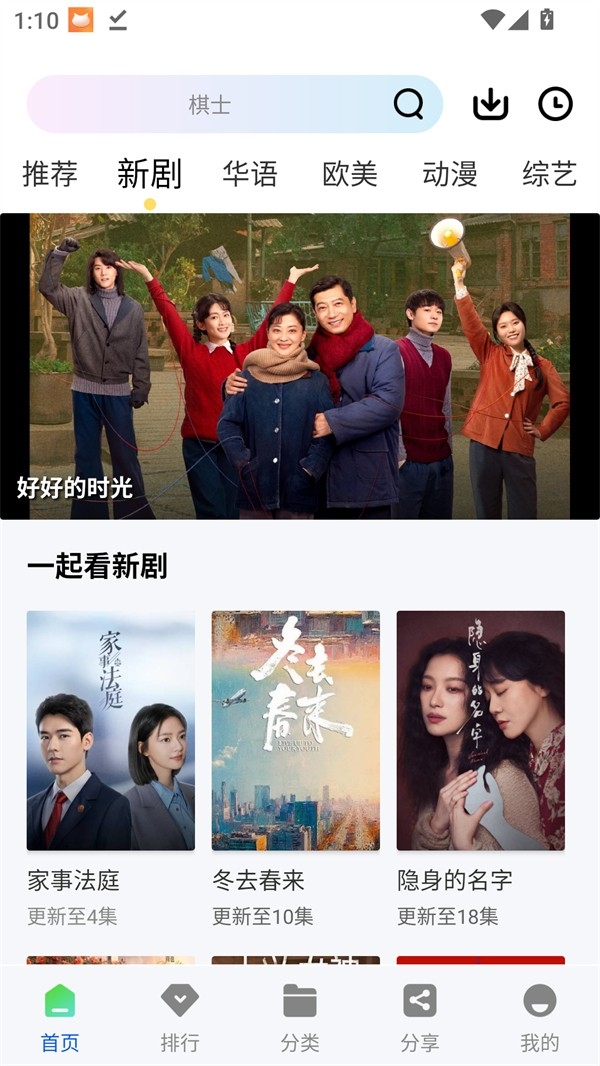Switch to 排行 in bottom navigation
Screen dimensions: 600x1066
click(180, 1016)
